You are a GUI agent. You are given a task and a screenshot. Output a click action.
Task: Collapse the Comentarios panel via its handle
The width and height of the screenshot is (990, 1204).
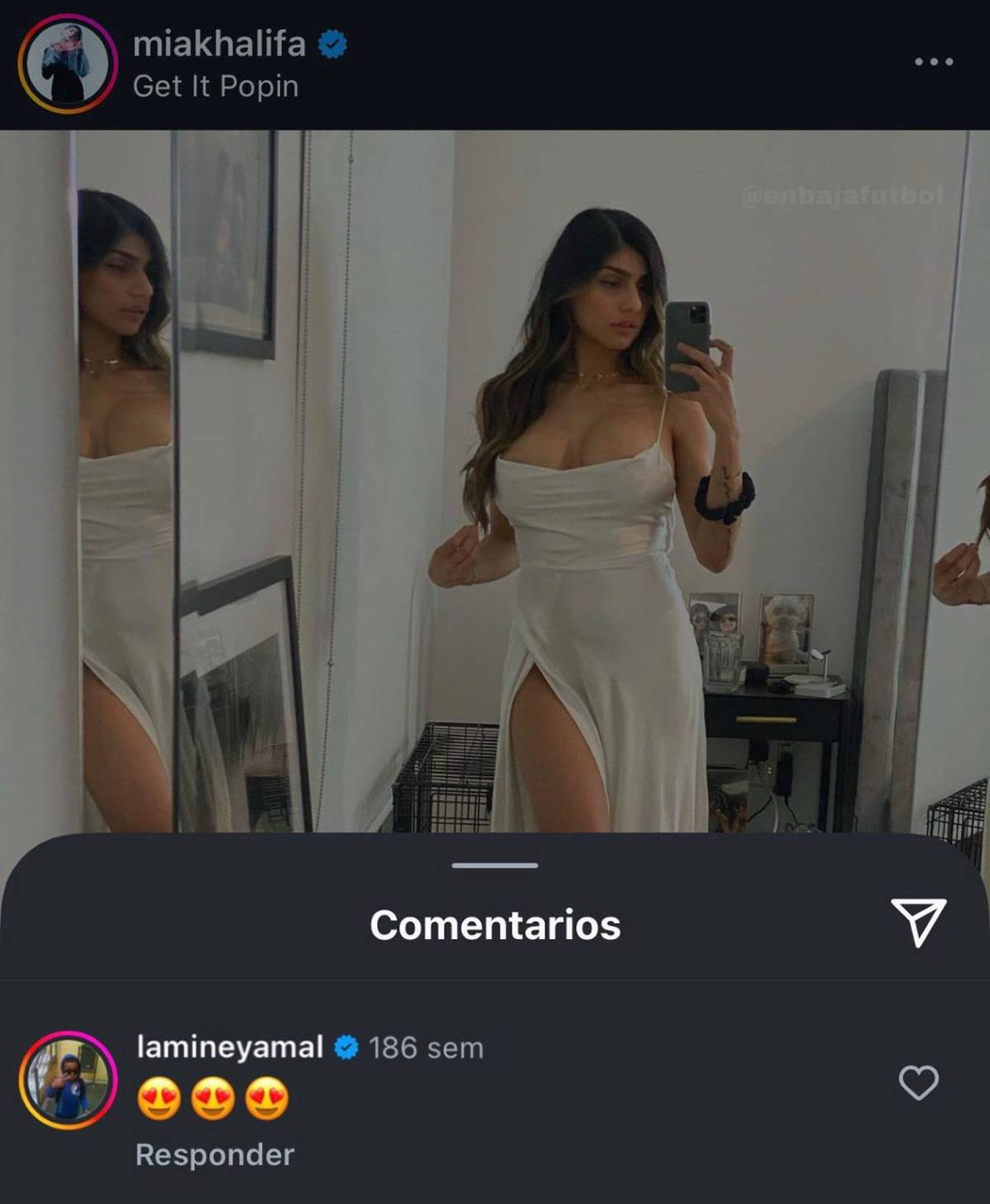(x=494, y=863)
